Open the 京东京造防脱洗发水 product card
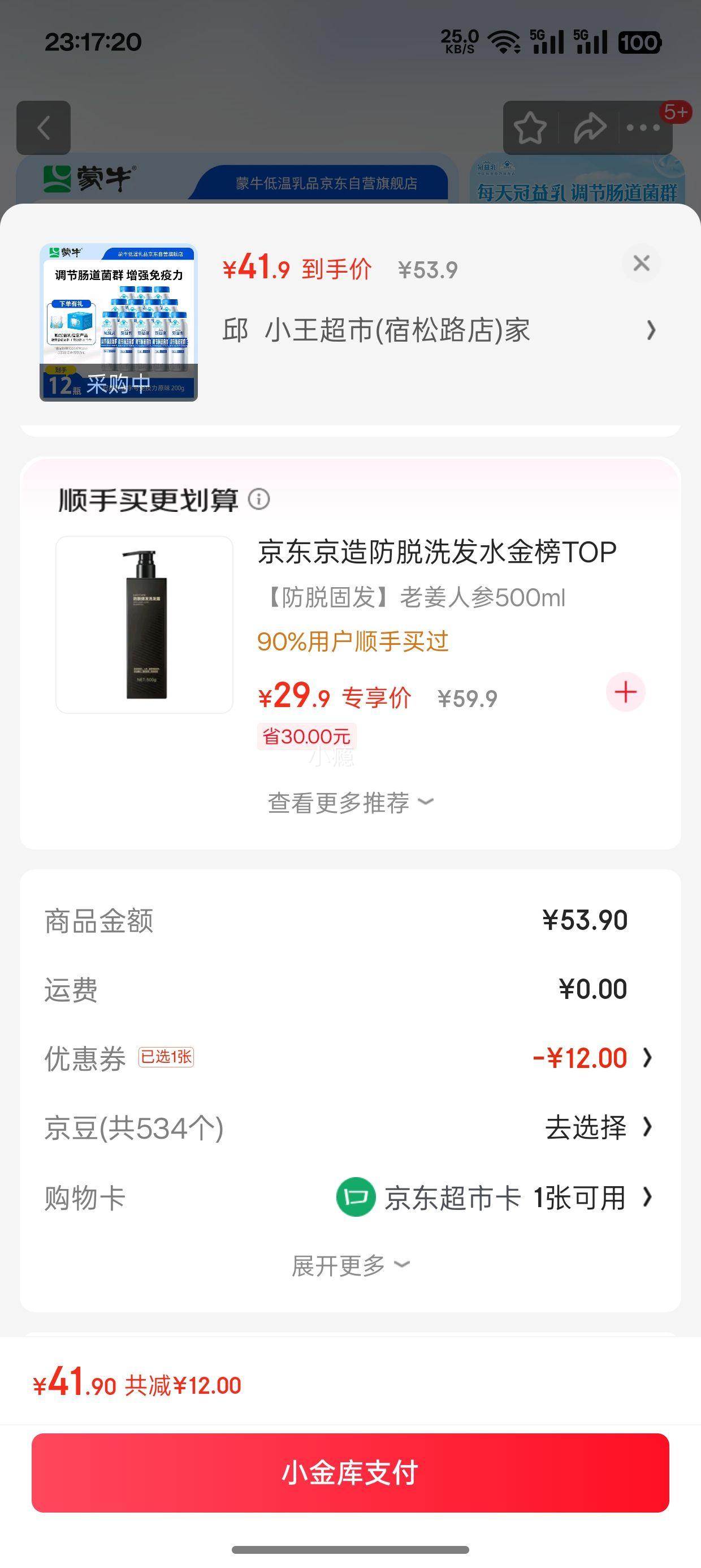 tap(436, 553)
